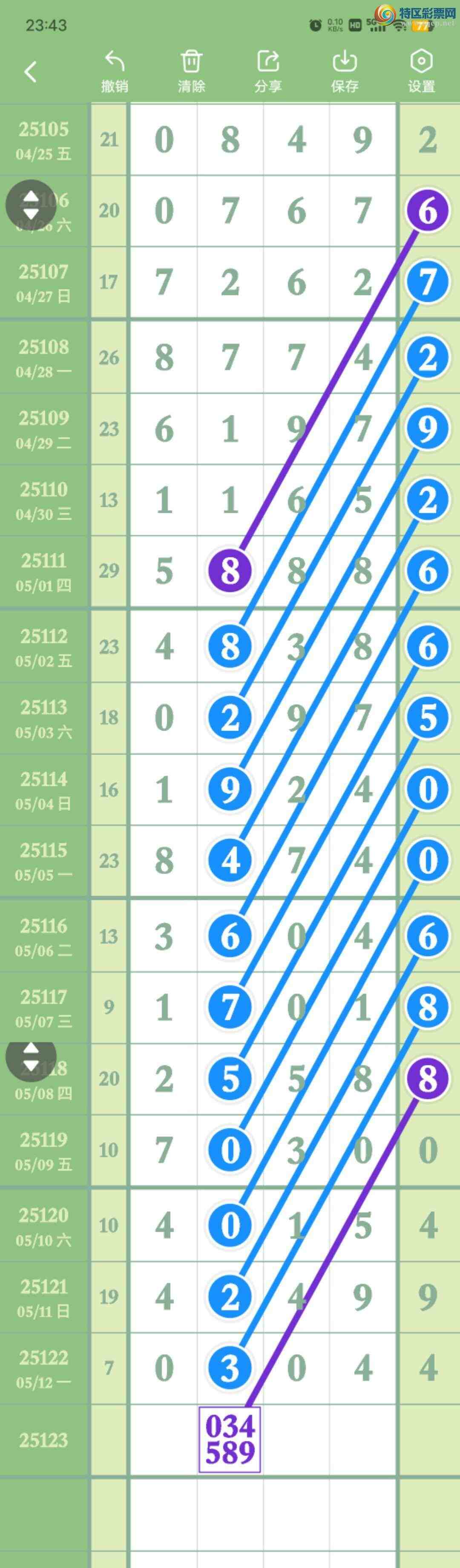Image resolution: width=460 pixels, height=1568 pixels.
Task: Open the 设置 settings
Action: point(422,71)
